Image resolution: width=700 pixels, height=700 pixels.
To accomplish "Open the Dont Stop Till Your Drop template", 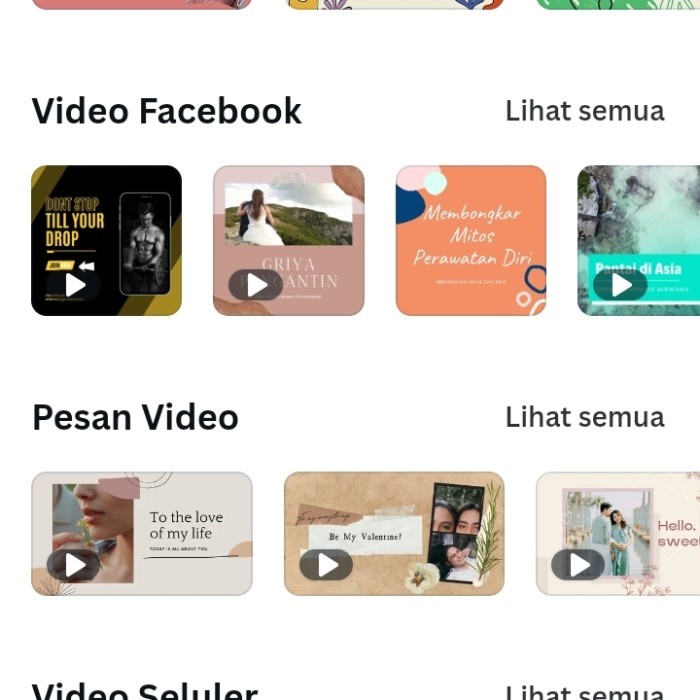I will coord(107,241).
